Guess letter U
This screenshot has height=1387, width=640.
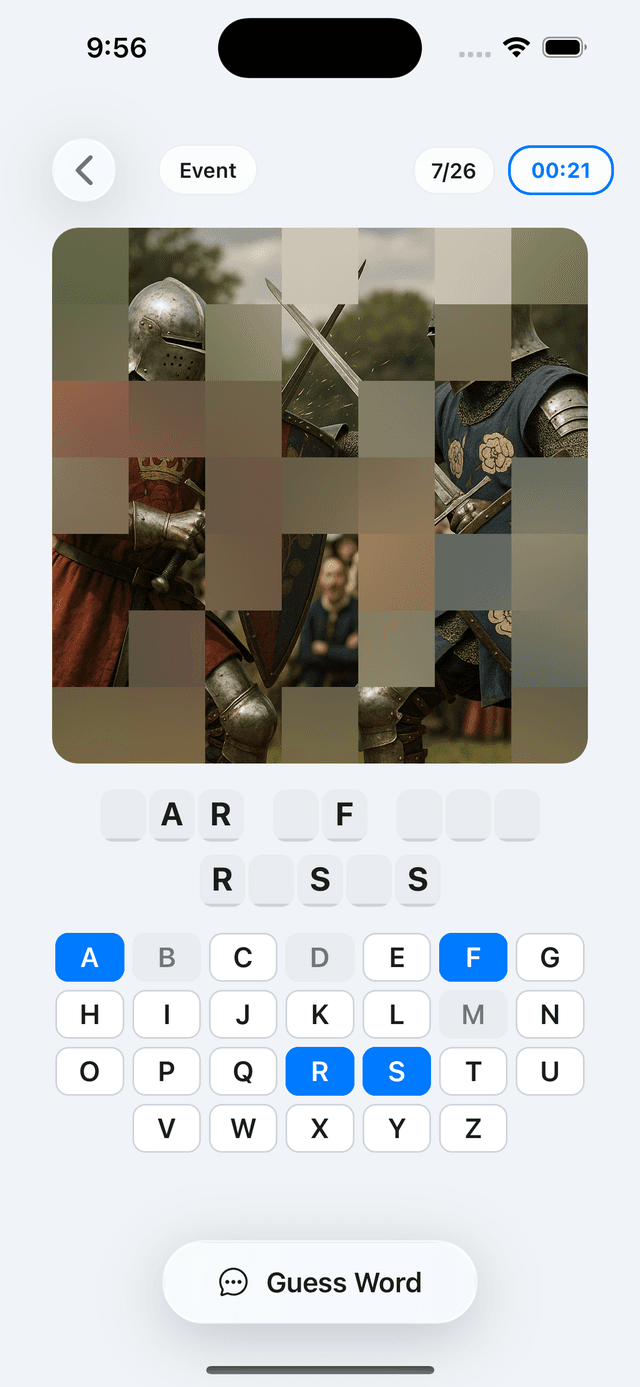click(x=550, y=1071)
